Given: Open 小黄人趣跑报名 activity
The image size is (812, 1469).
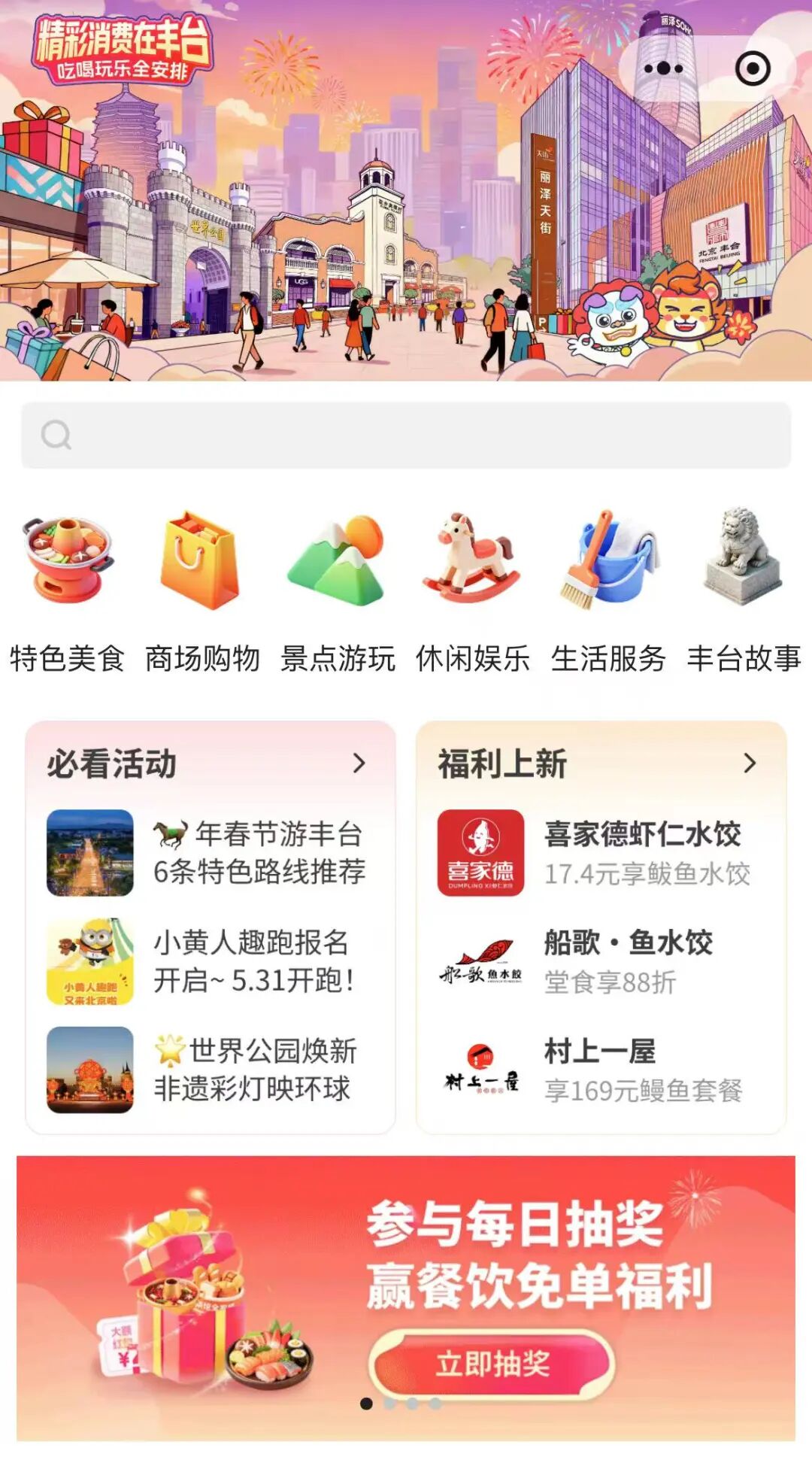Looking at the screenshot, I should [211, 961].
